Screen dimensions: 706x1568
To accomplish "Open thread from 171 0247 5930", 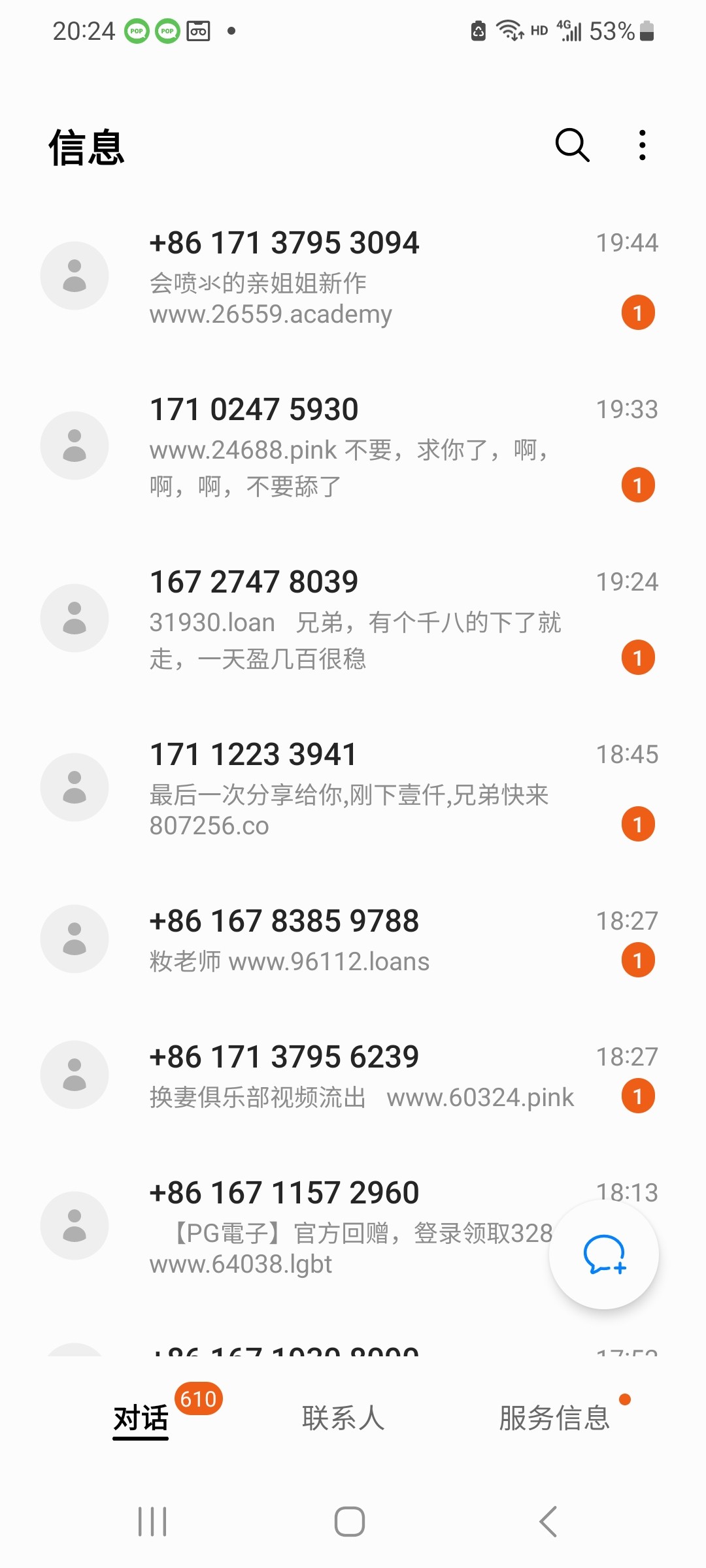I will tap(353, 447).
